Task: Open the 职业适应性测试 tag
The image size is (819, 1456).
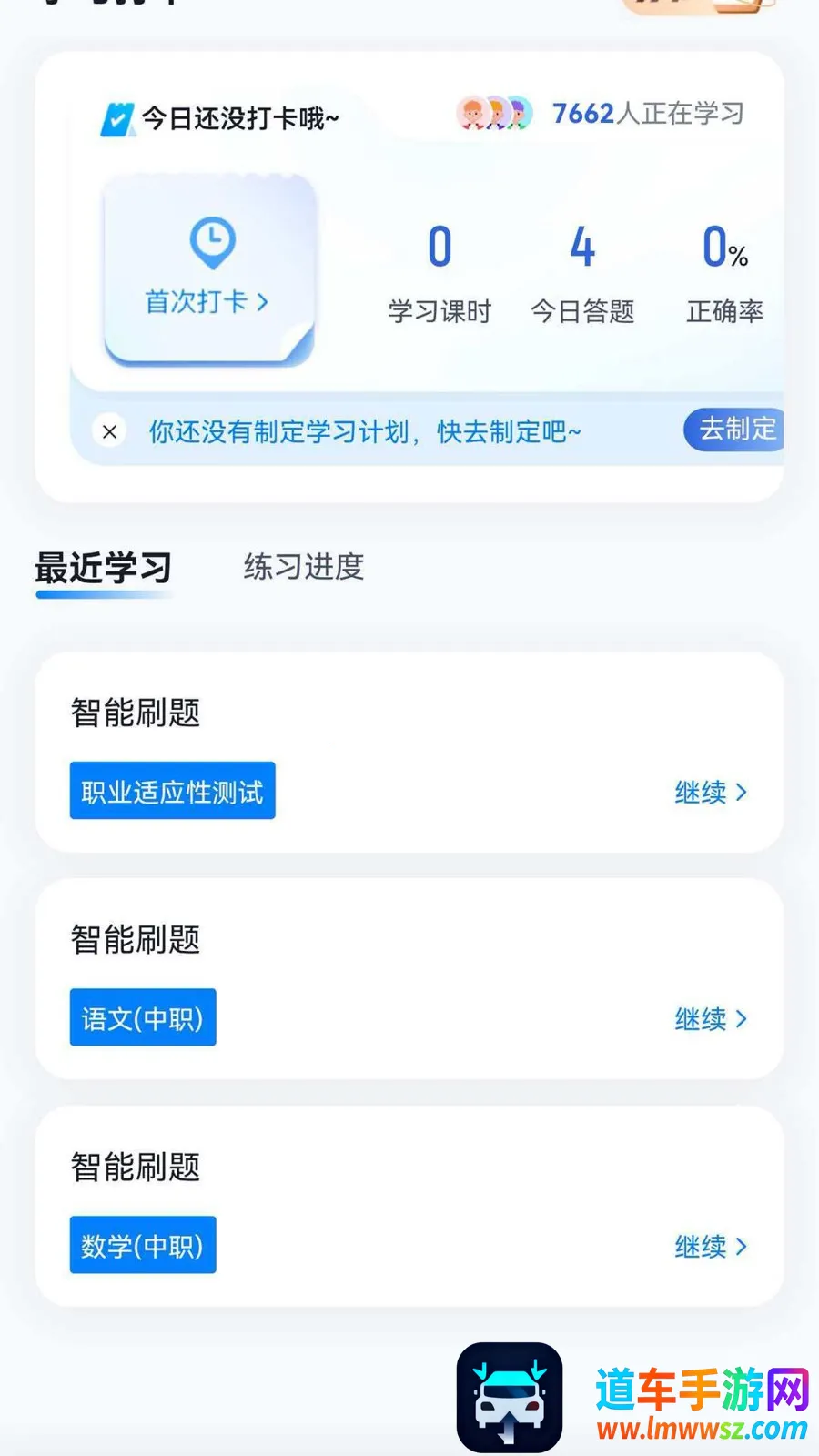Action: coord(173,791)
